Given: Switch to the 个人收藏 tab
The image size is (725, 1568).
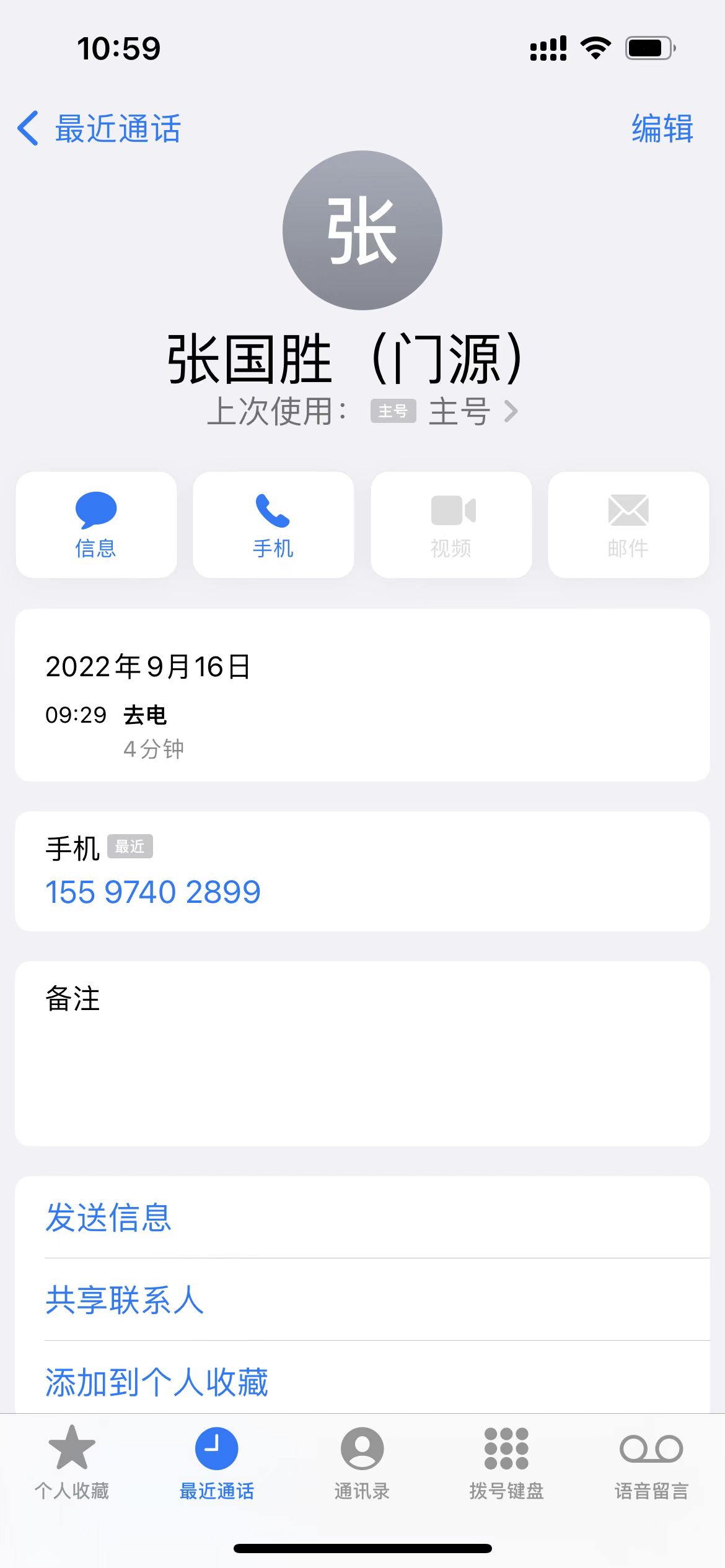Looking at the screenshot, I should point(72,1463).
